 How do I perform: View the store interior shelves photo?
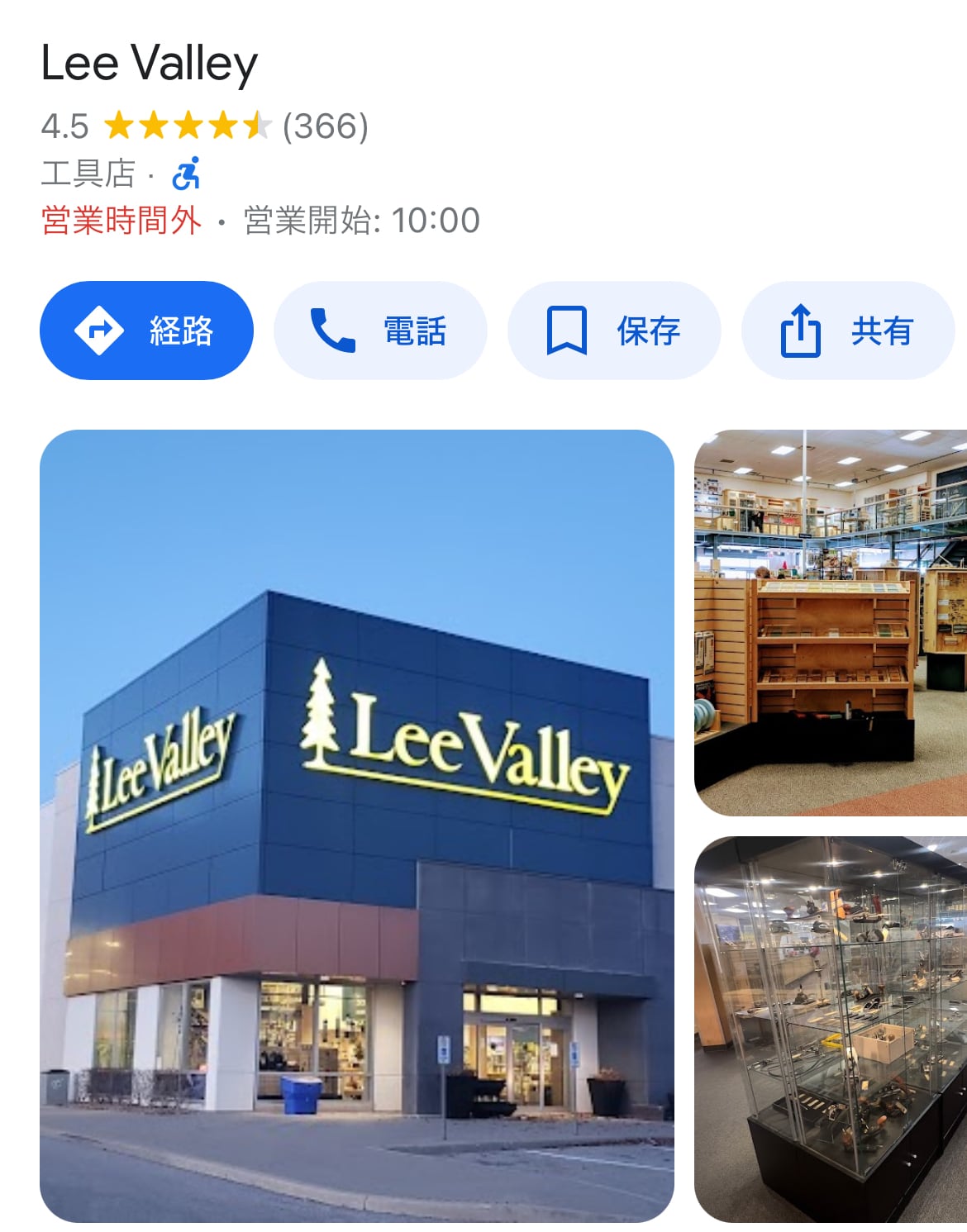click(x=831, y=623)
